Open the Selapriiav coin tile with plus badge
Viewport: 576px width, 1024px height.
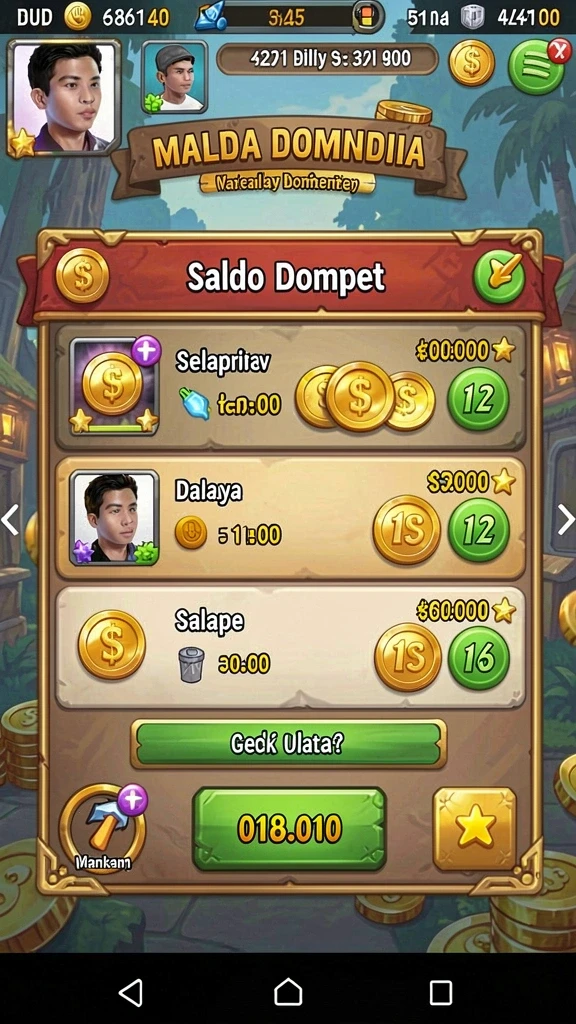pos(114,387)
